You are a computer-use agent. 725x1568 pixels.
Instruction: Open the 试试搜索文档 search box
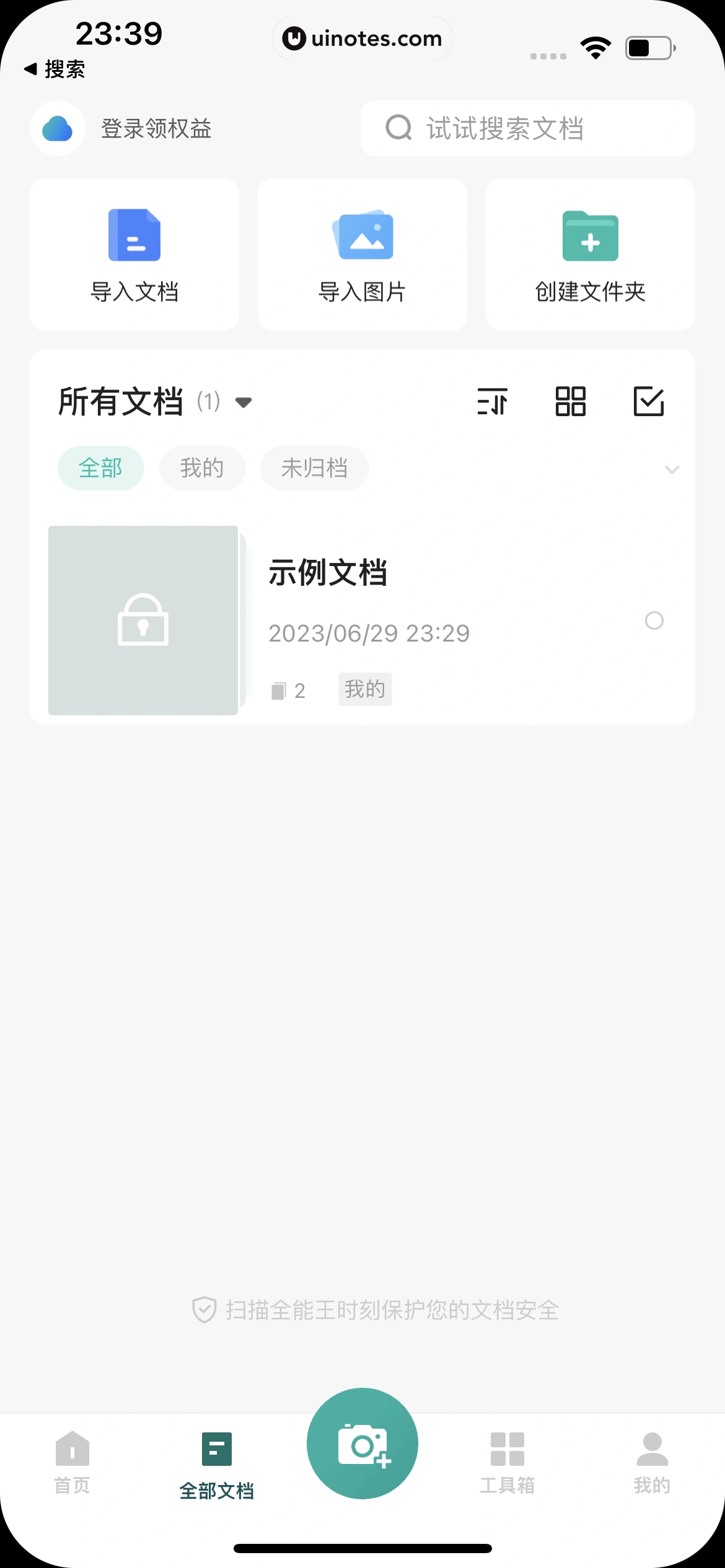(x=527, y=129)
